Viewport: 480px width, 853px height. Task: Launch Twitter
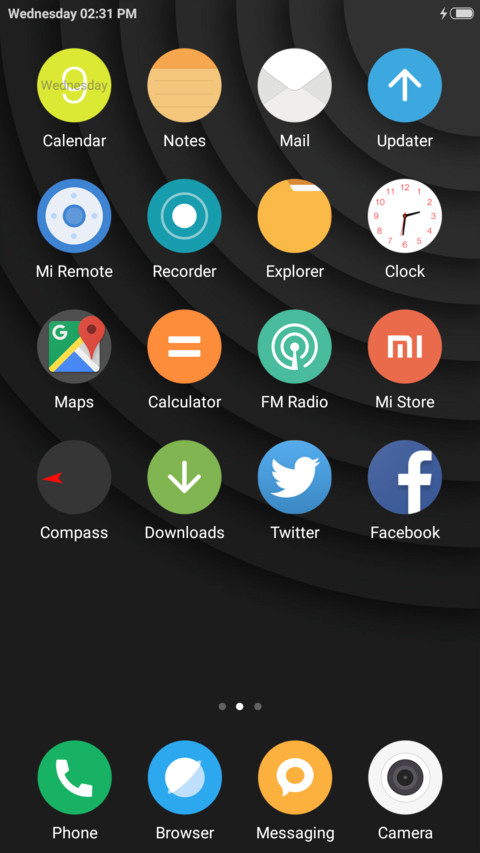(x=294, y=477)
